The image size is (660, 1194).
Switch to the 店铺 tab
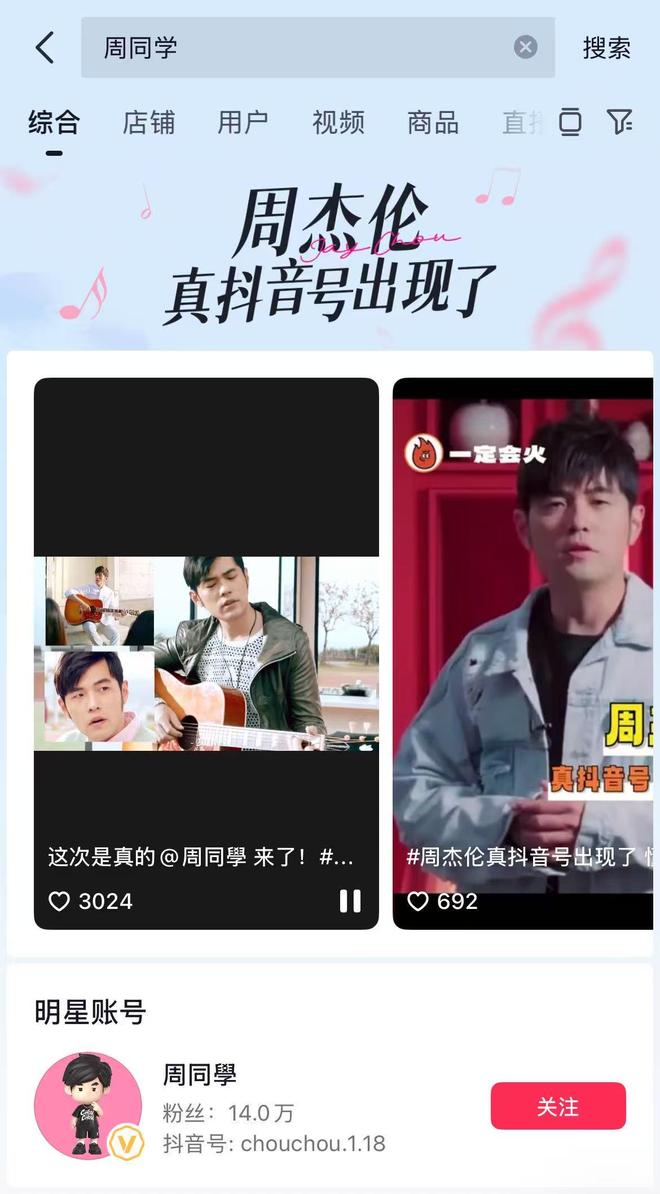click(x=148, y=123)
